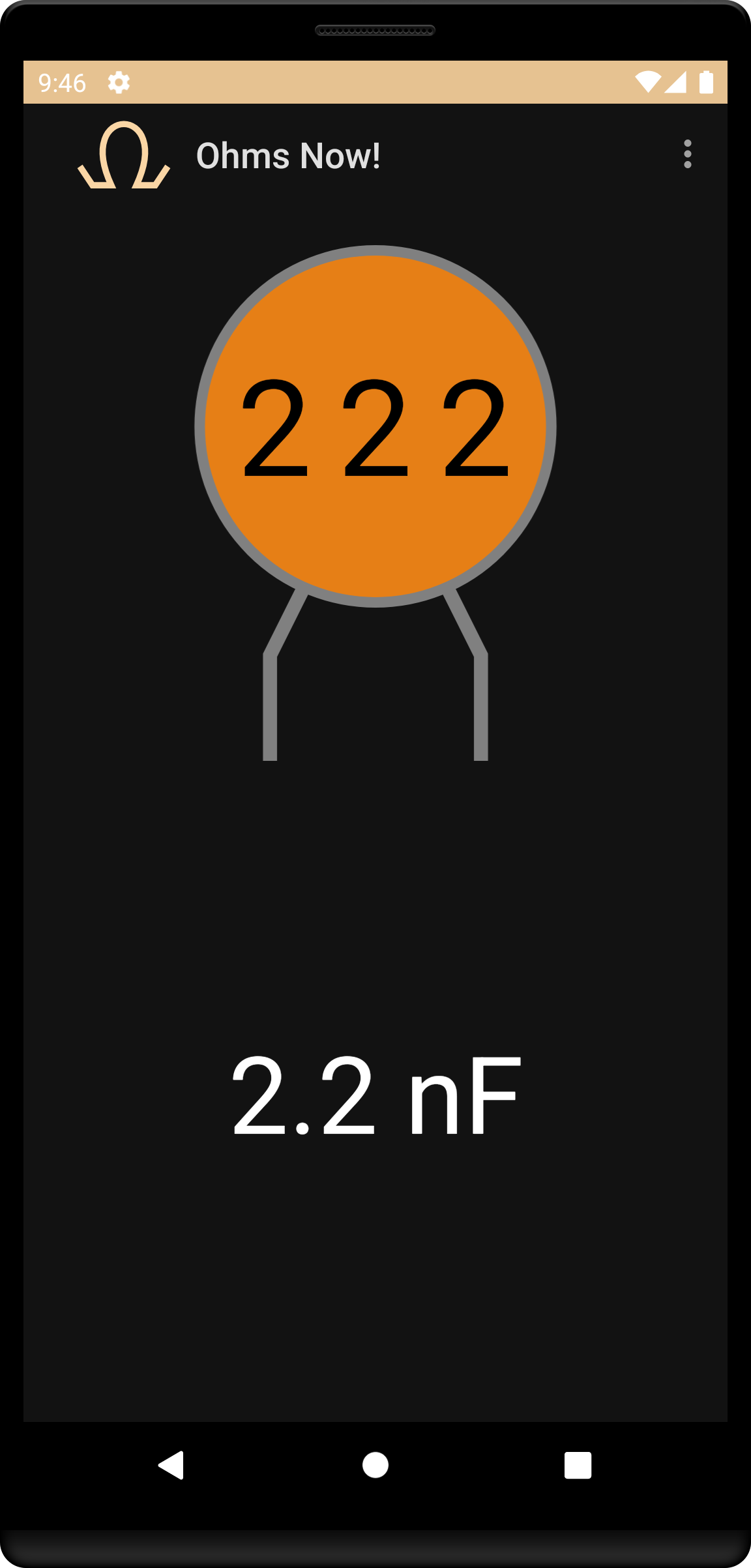This screenshot has height=1568, width=751.
Task: Return to the home screen
Action: tap(375, 1465)
